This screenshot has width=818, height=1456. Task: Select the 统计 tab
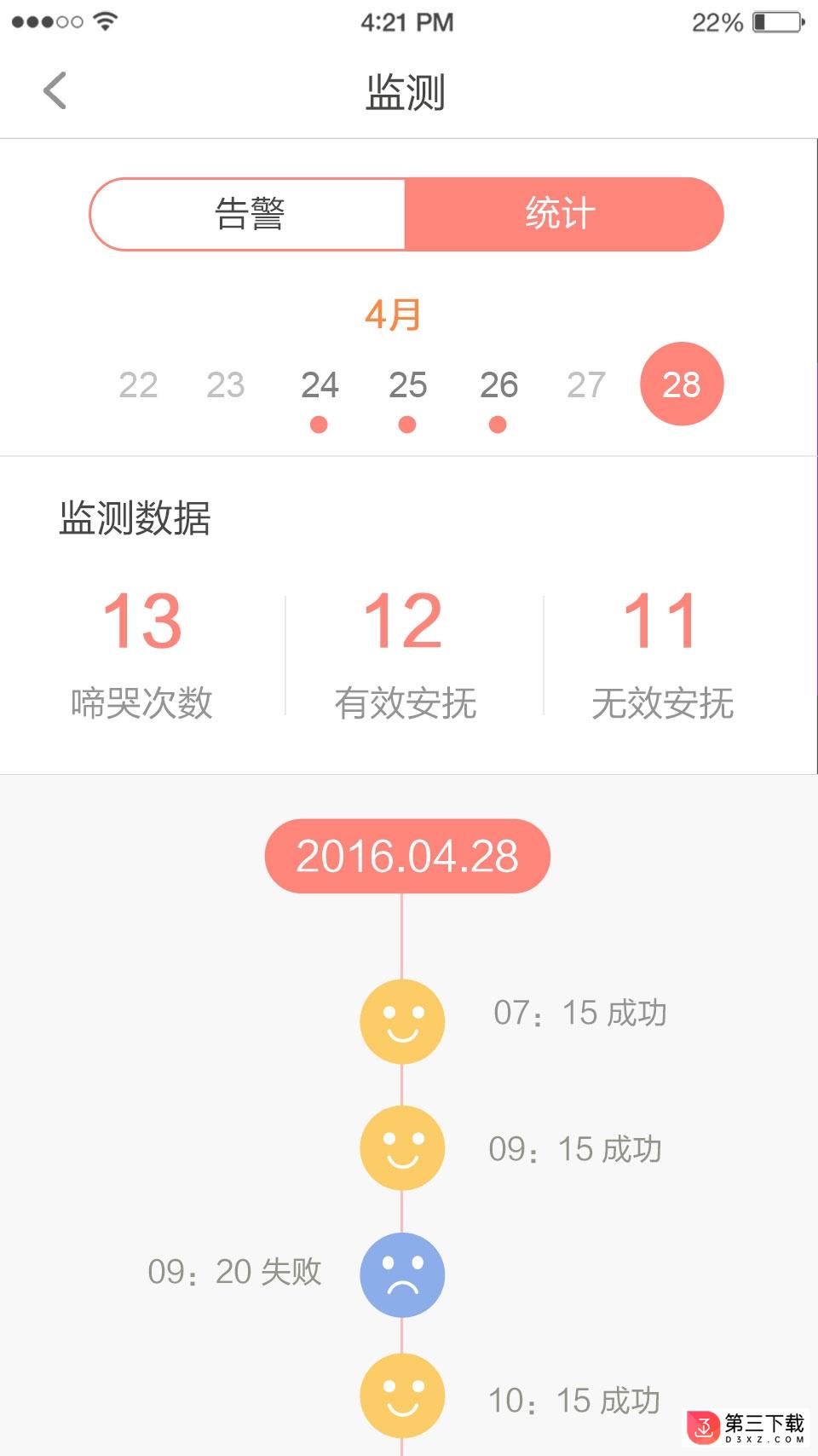pyautogui.click(x=562, y=214)
